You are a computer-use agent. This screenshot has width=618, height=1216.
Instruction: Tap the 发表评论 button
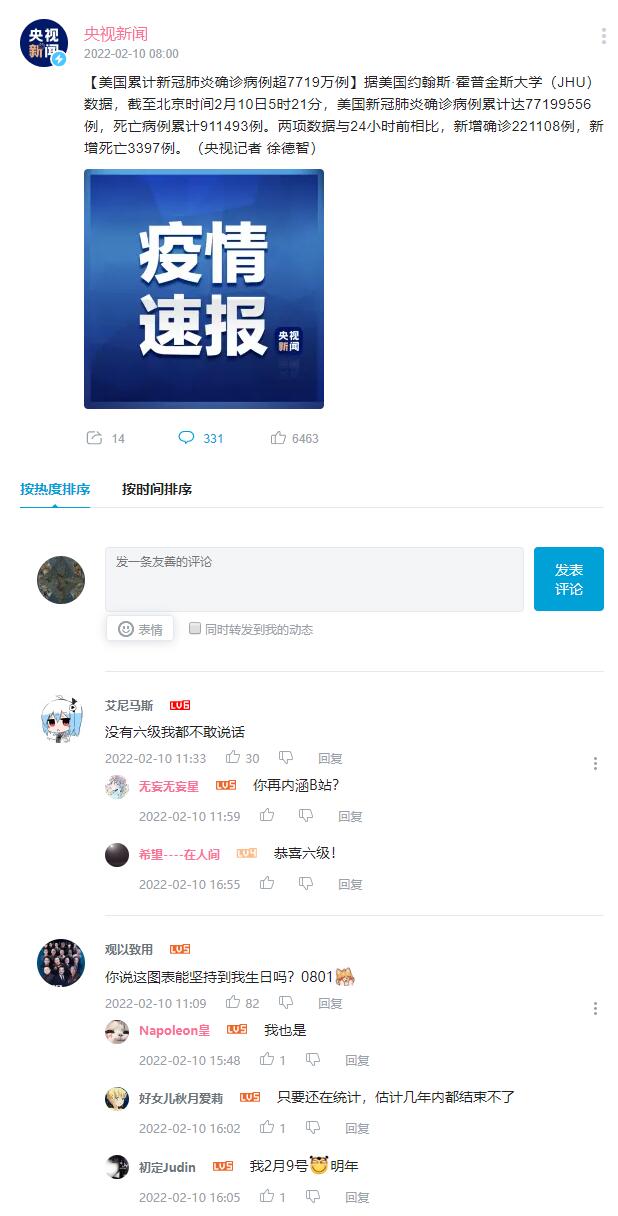point(568,578)
